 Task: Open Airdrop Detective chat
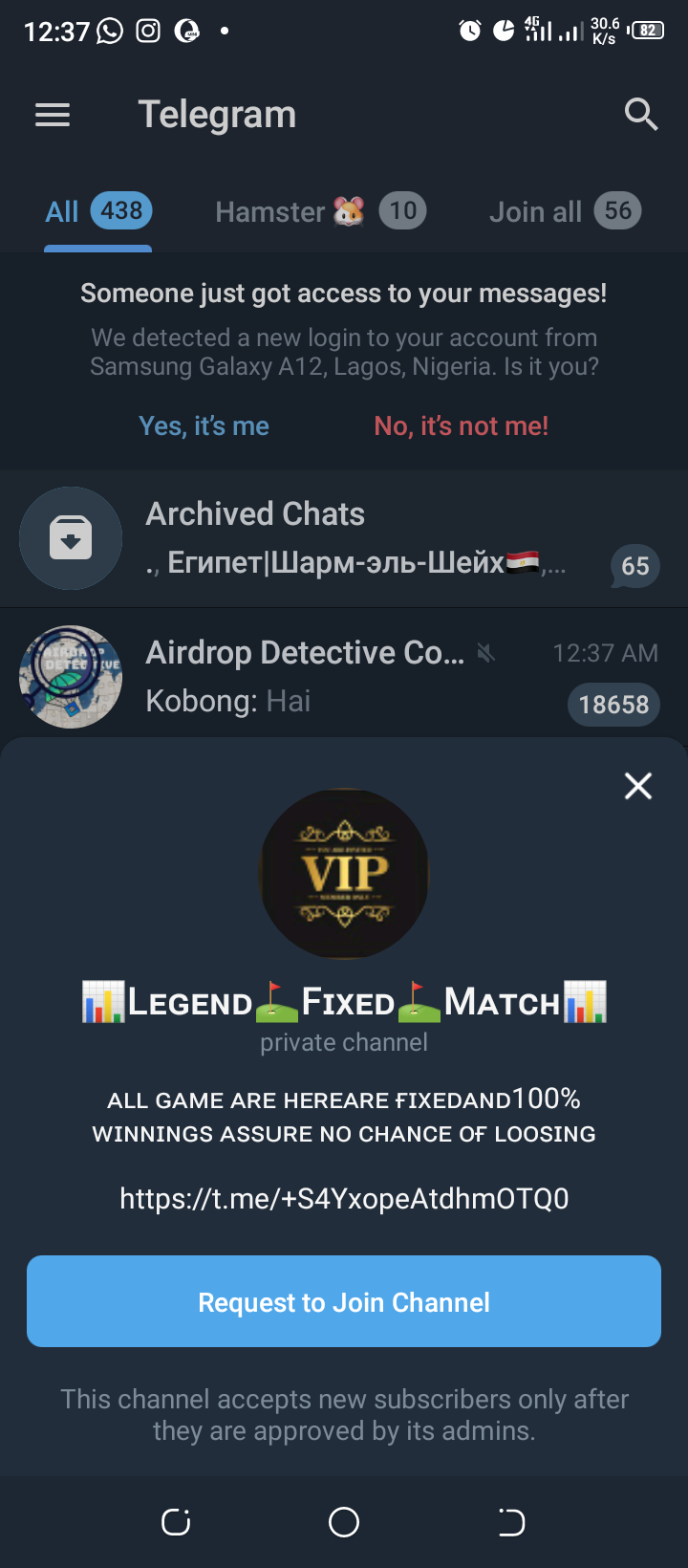tap(344, 677)
